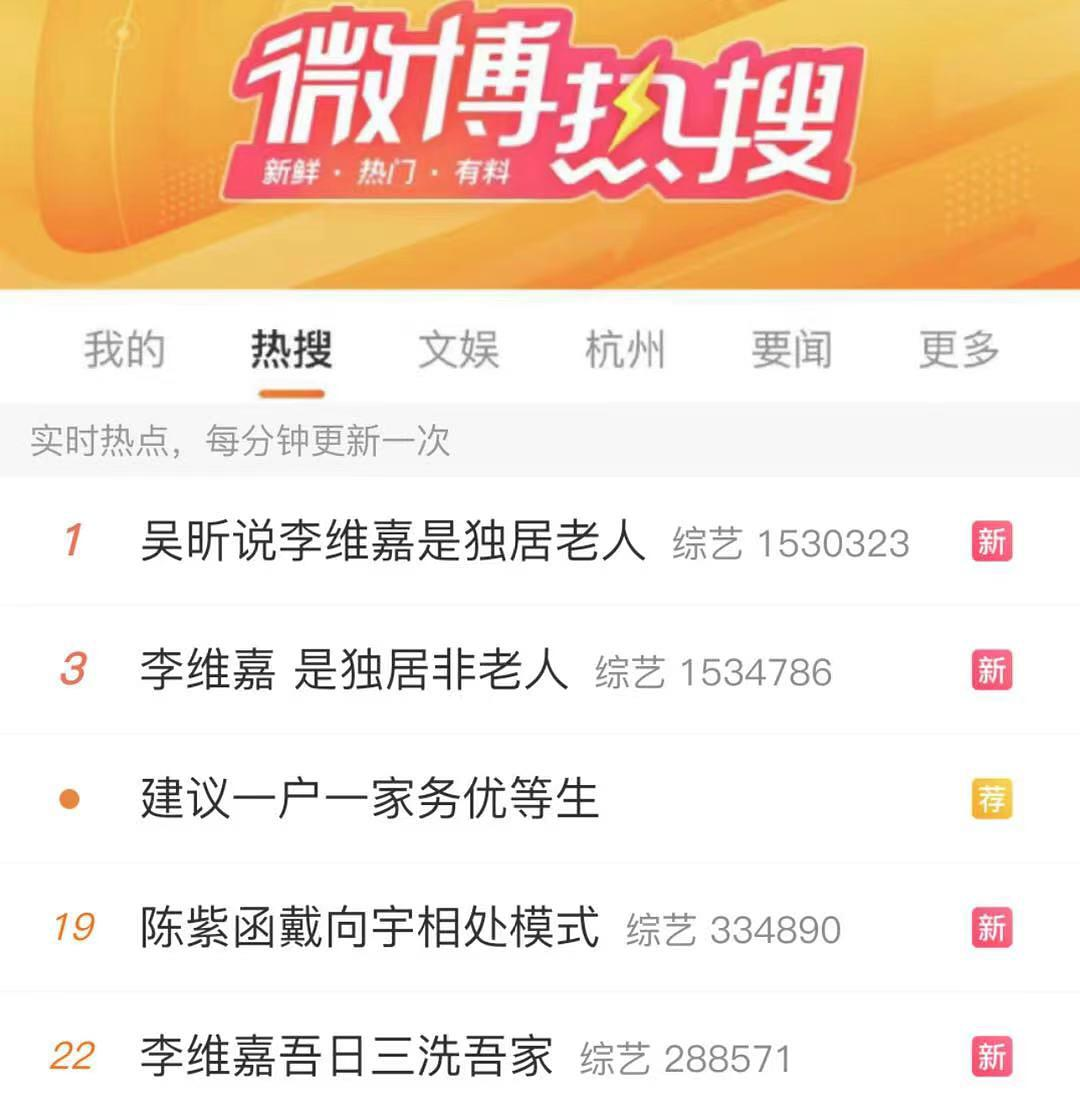This screenshot has width=1080, height=1112.
Task: Select the 热搜 tab
Action: click(291, 350)
